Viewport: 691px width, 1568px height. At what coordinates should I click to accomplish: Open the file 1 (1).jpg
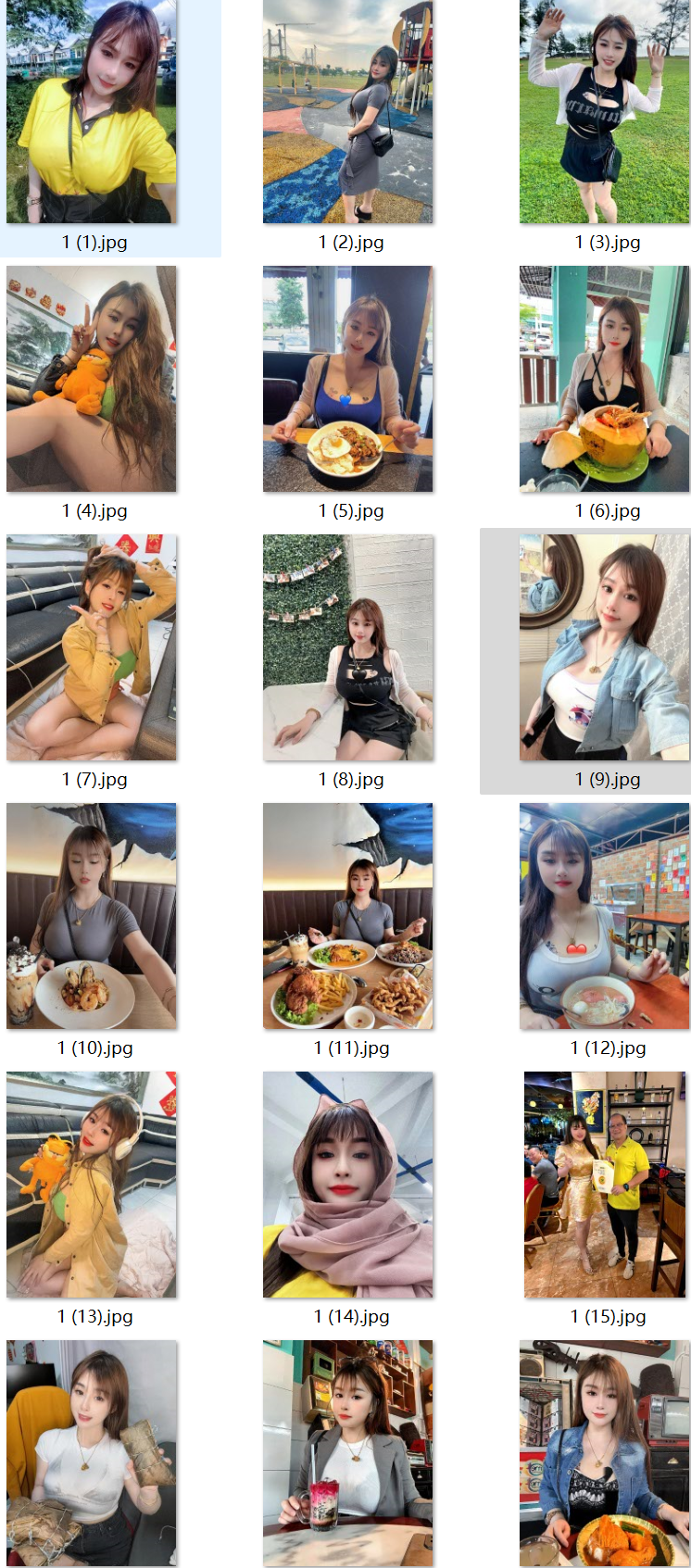[x=91, y=112]
